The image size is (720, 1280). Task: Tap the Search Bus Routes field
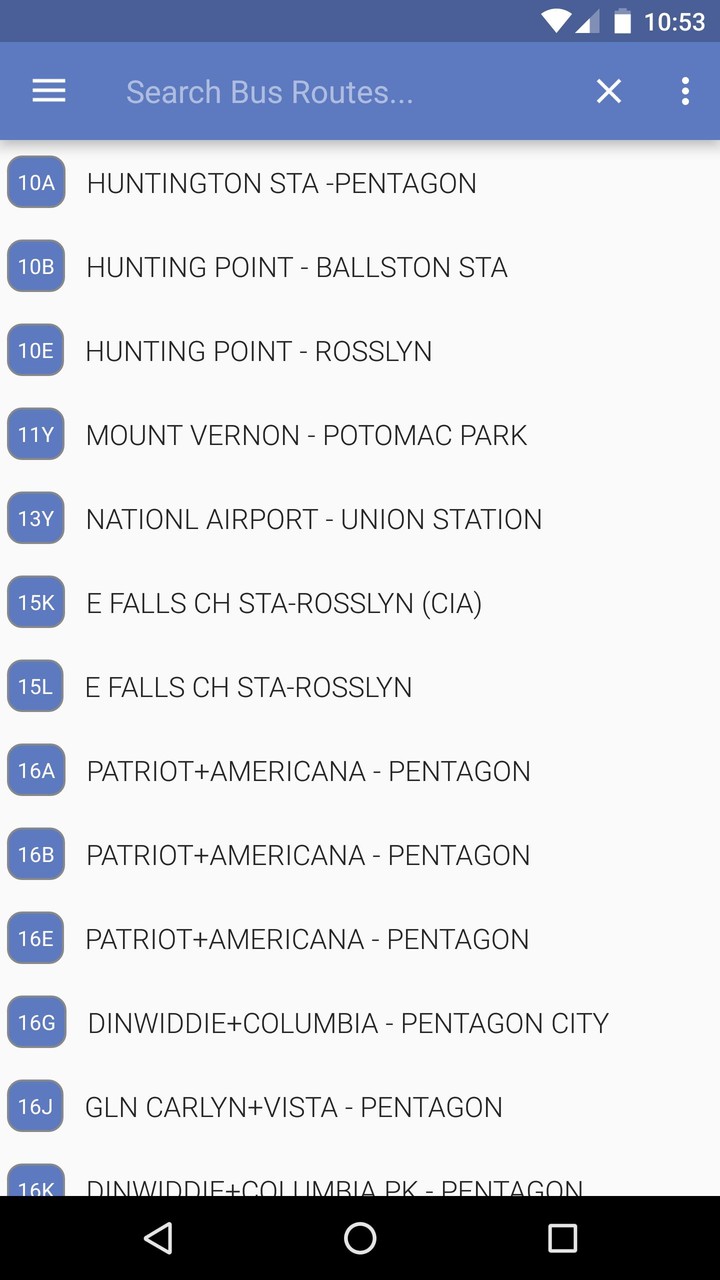(x=340, y=92)
